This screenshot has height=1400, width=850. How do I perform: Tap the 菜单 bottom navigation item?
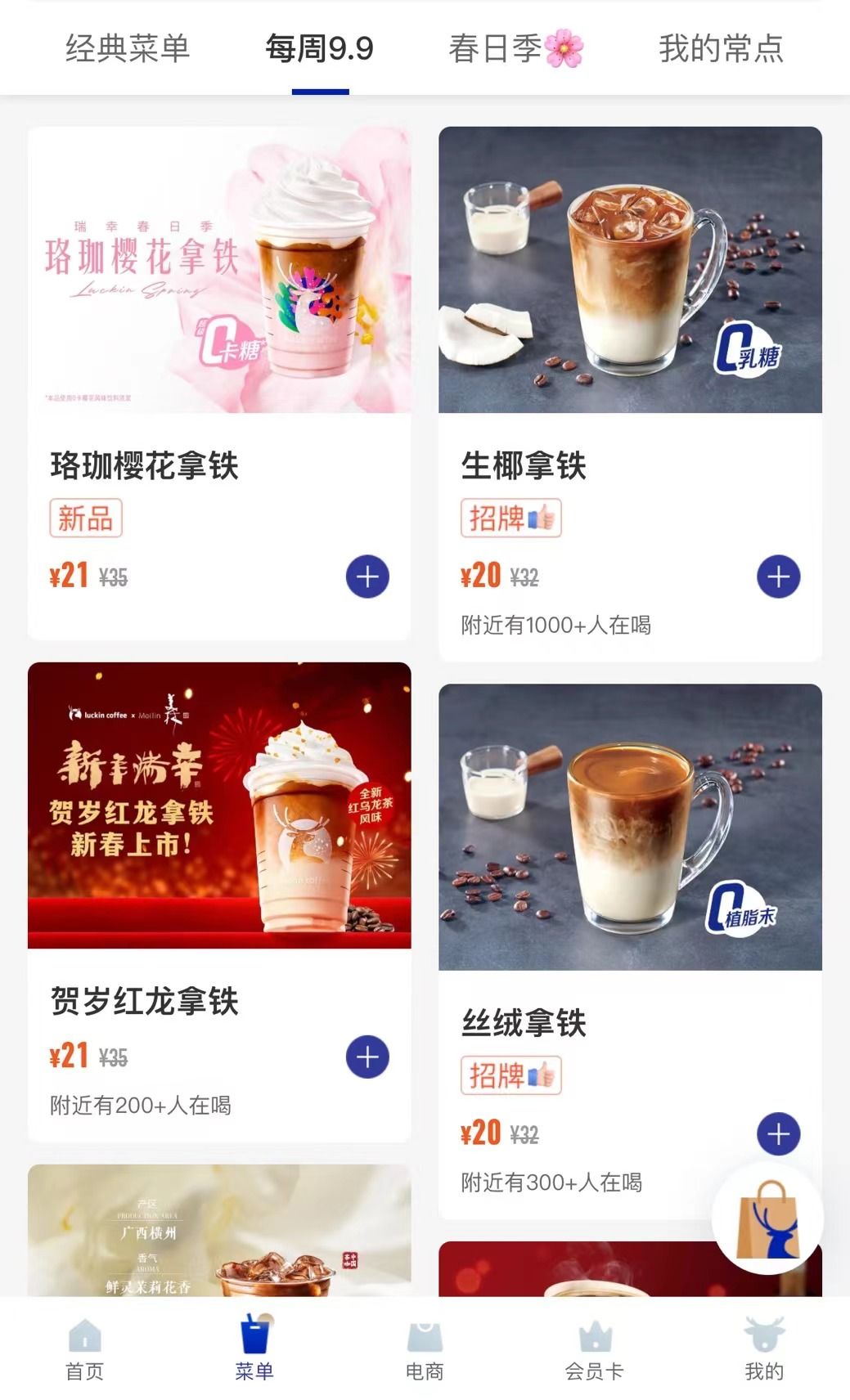(254, 1349)
